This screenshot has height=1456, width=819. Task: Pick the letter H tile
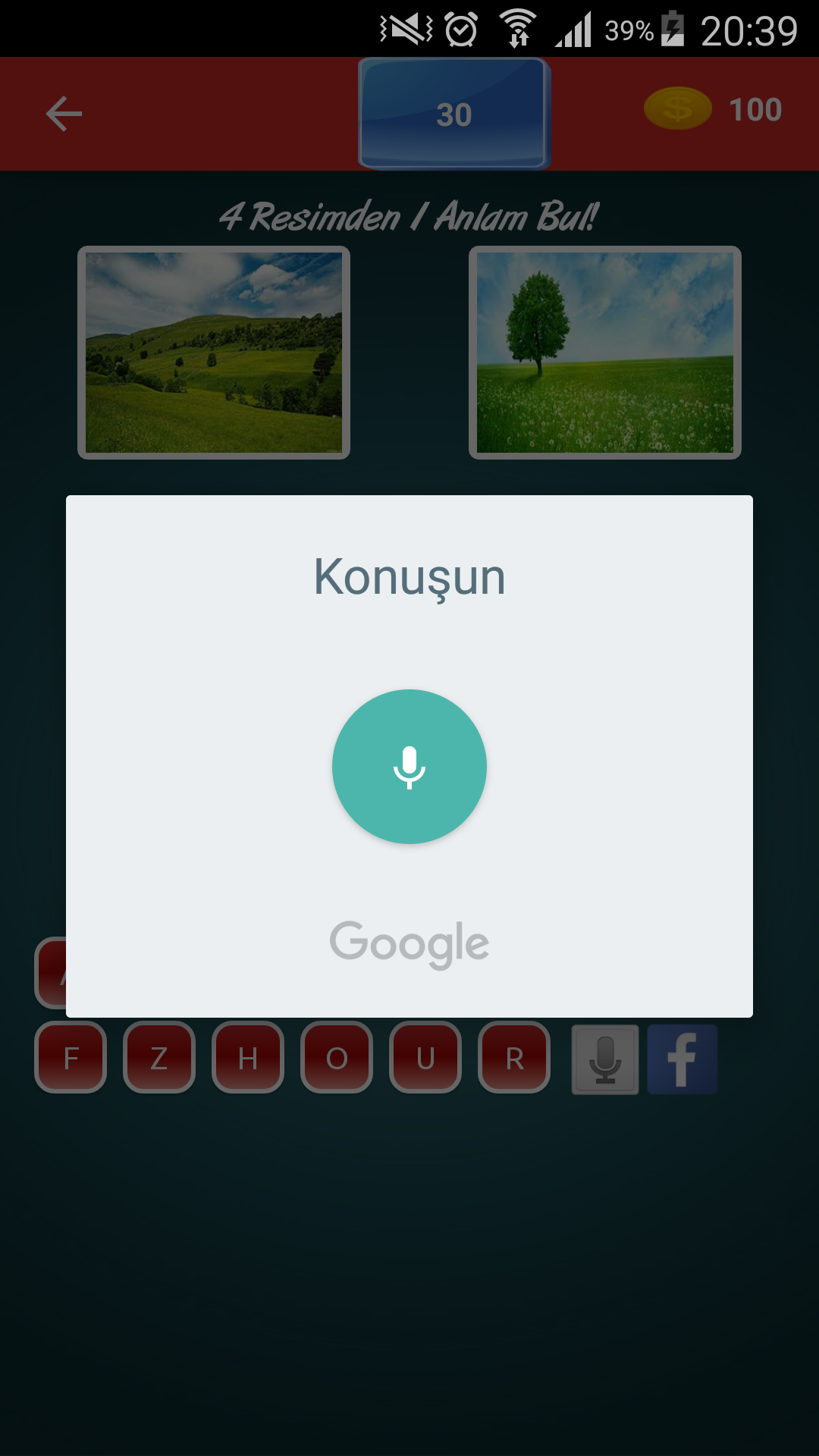pyautogui.click(x=248, y=1058)
